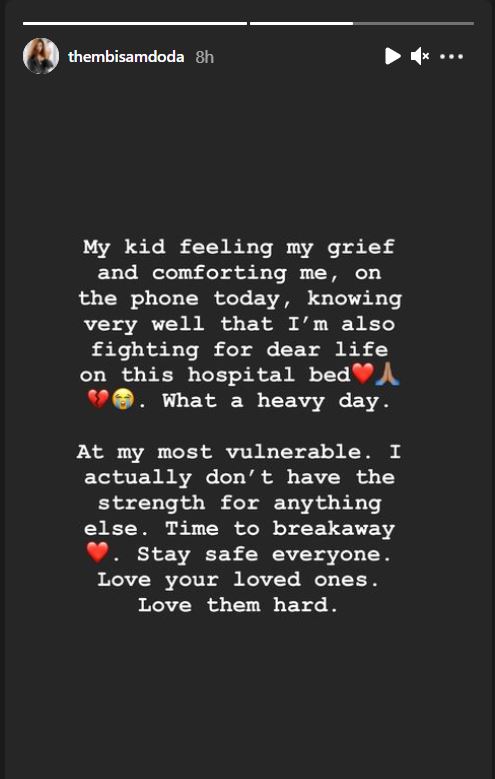Open the three-dot options menu
Screen dimensions: 495x779
[451, 57]
